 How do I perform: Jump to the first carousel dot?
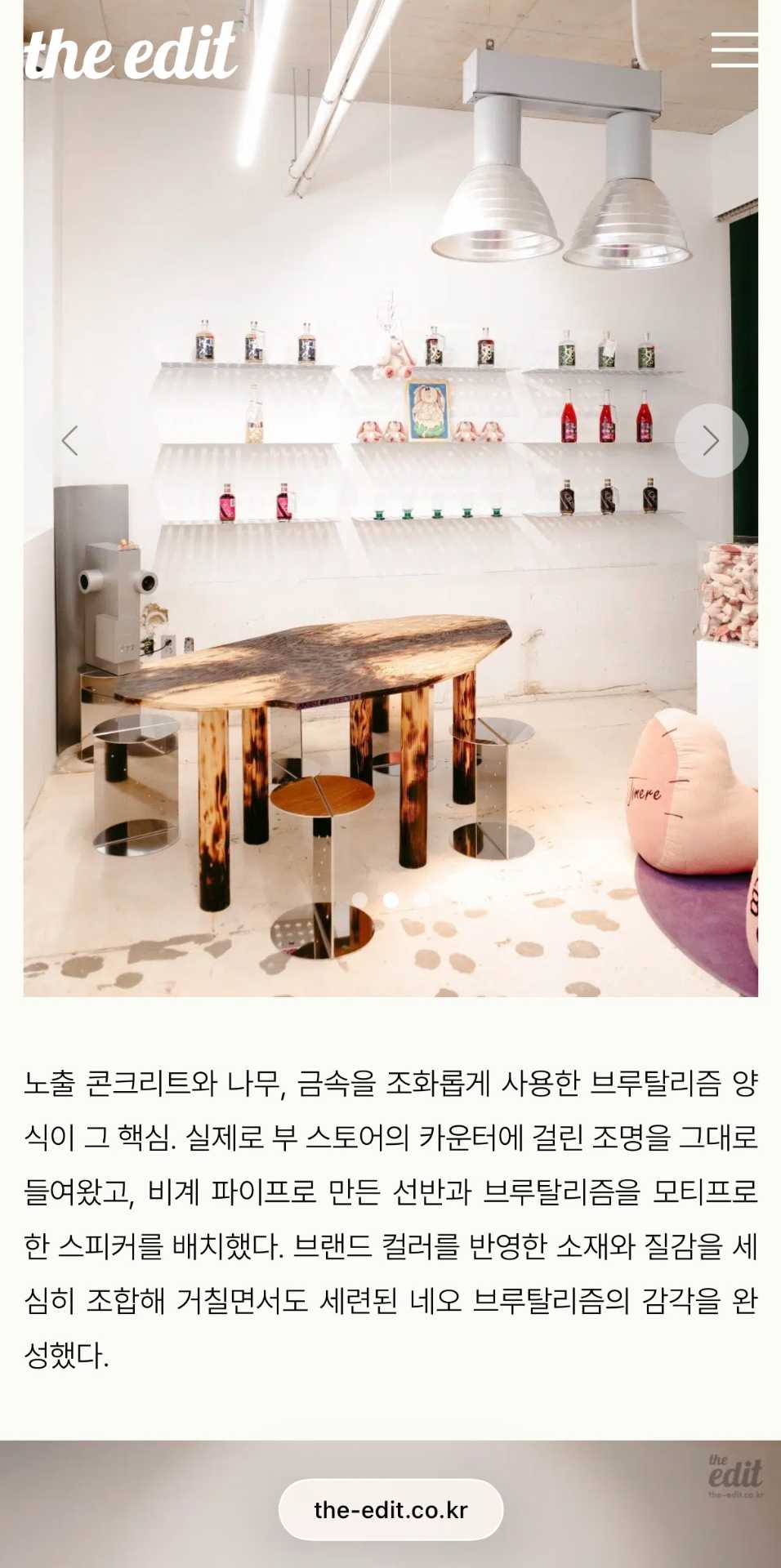click(x=359, y=899)
